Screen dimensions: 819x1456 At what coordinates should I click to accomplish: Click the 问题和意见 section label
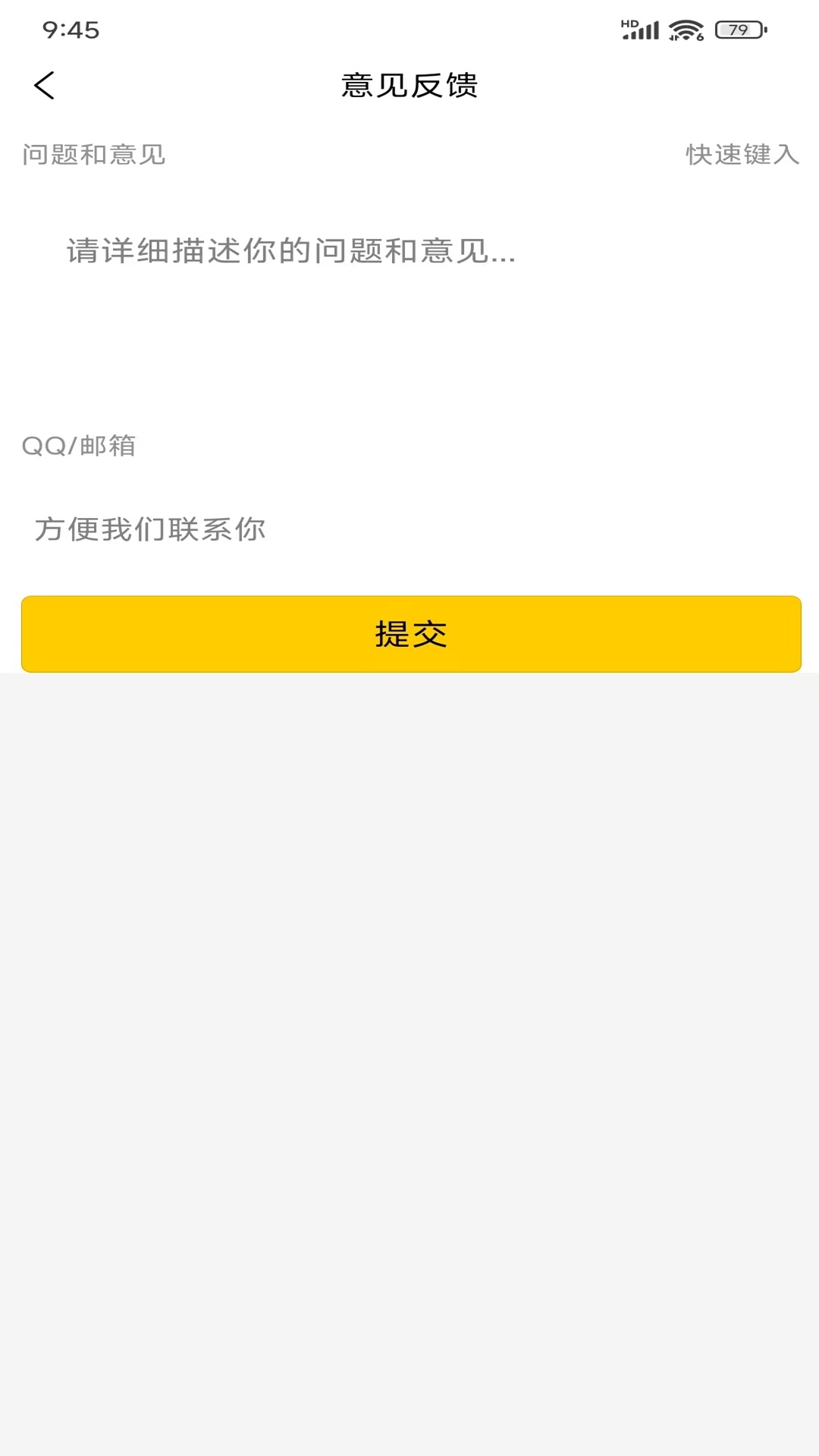[94, 153]
